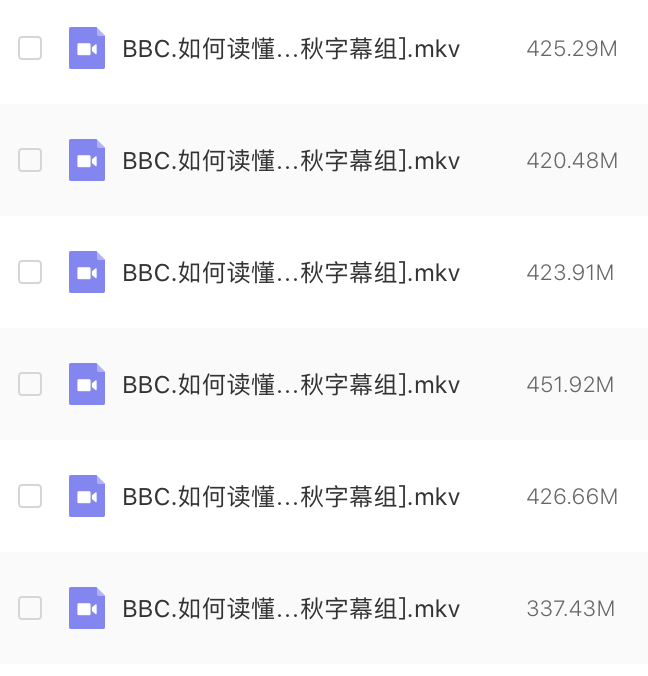Mark the checkbox for the 420.48M file

point(30,160)
